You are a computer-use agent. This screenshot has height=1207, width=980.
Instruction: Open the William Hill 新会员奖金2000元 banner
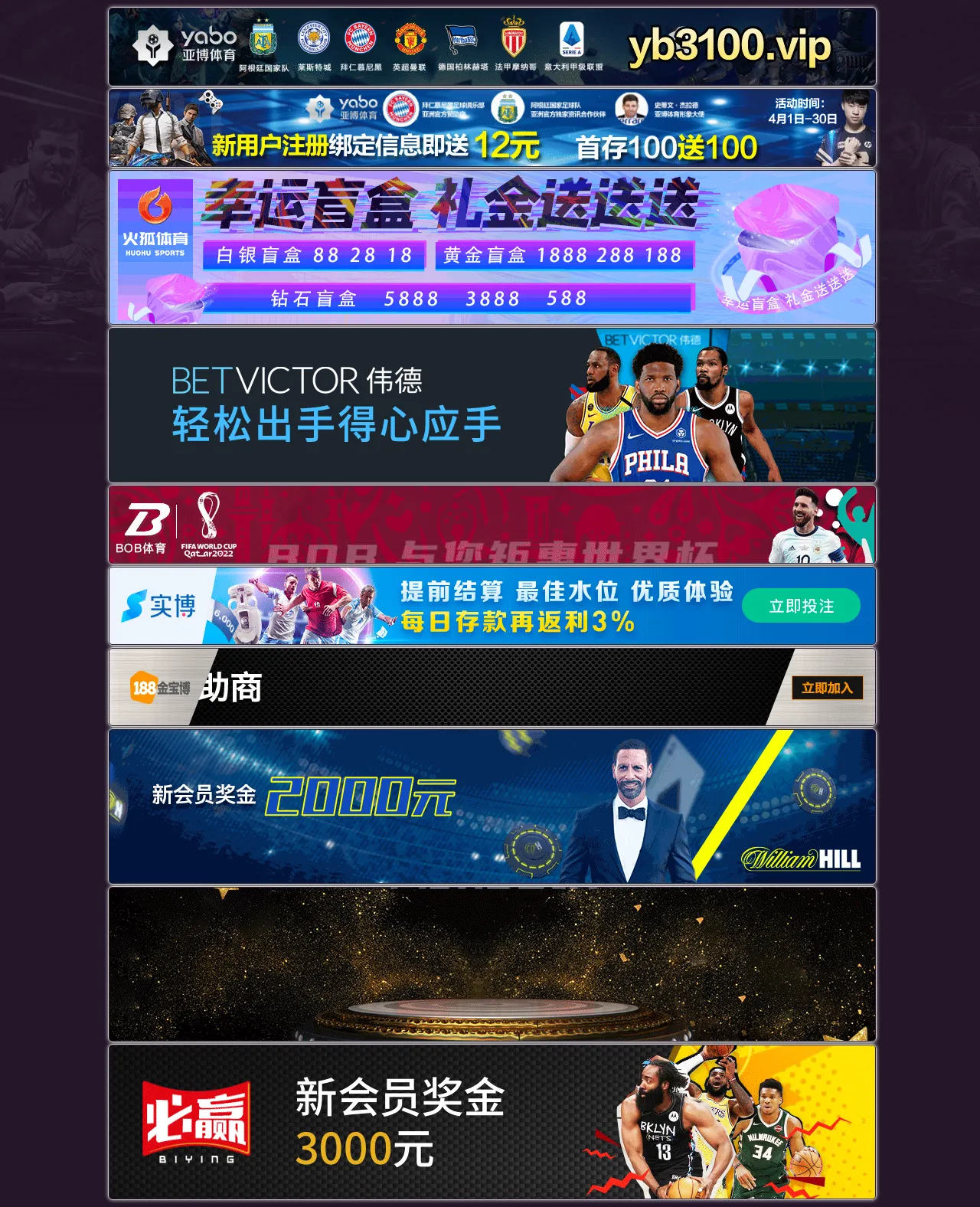(x=492, y=806)
